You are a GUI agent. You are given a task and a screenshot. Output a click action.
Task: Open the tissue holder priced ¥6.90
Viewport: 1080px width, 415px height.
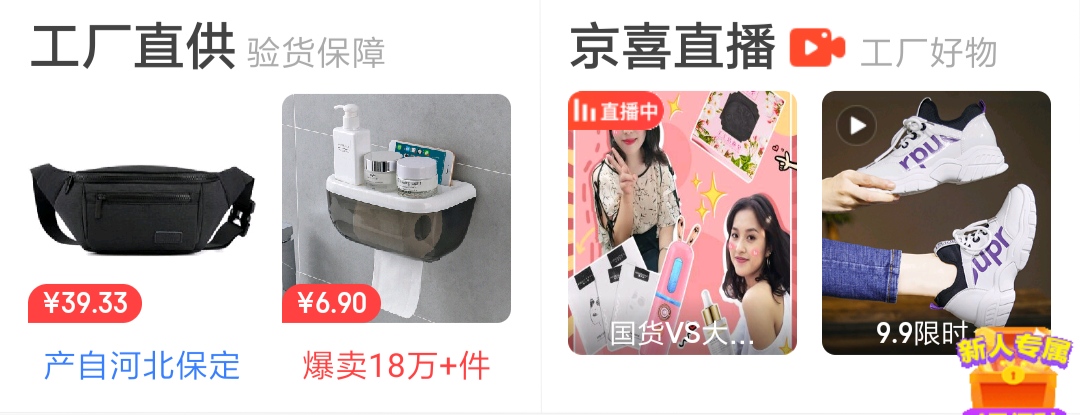396,208
